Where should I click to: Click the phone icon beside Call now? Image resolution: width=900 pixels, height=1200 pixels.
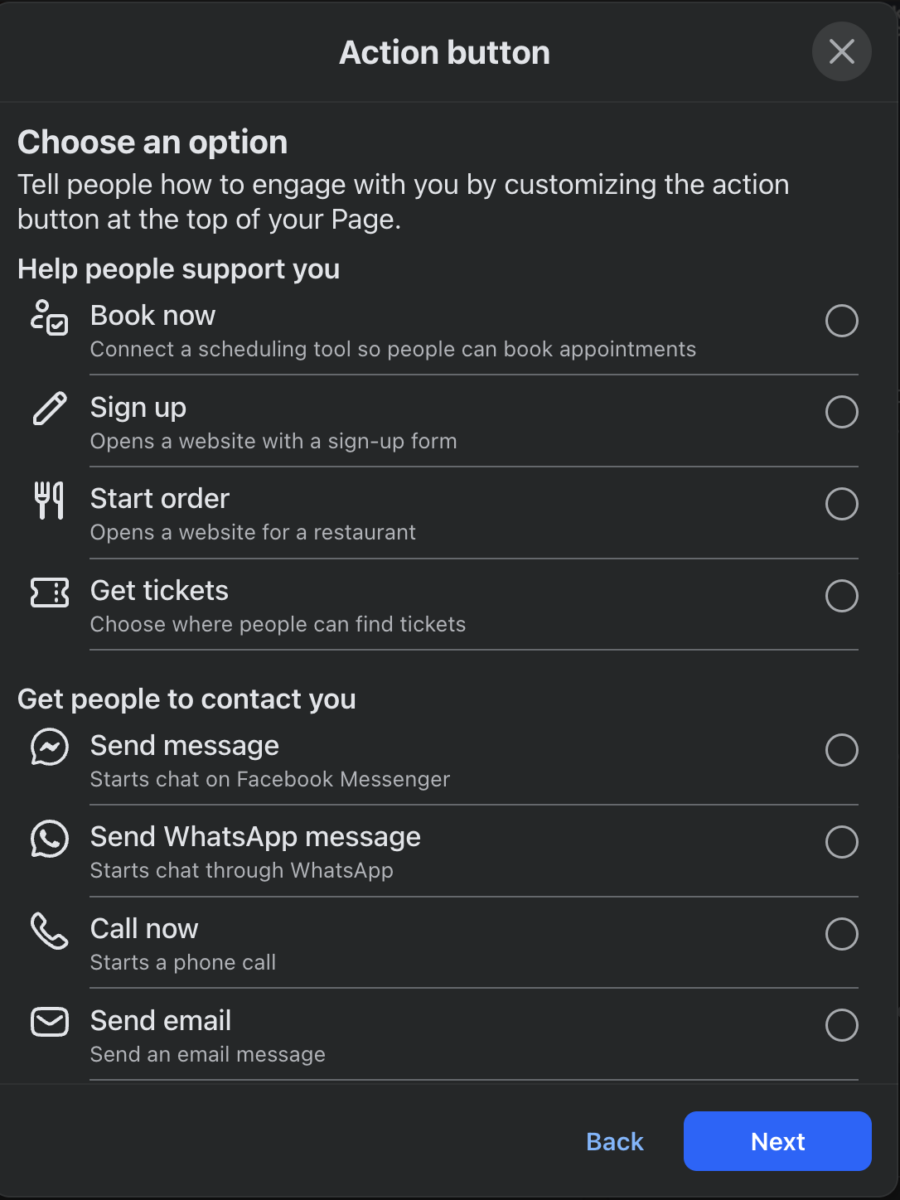[x=47, y=931]
